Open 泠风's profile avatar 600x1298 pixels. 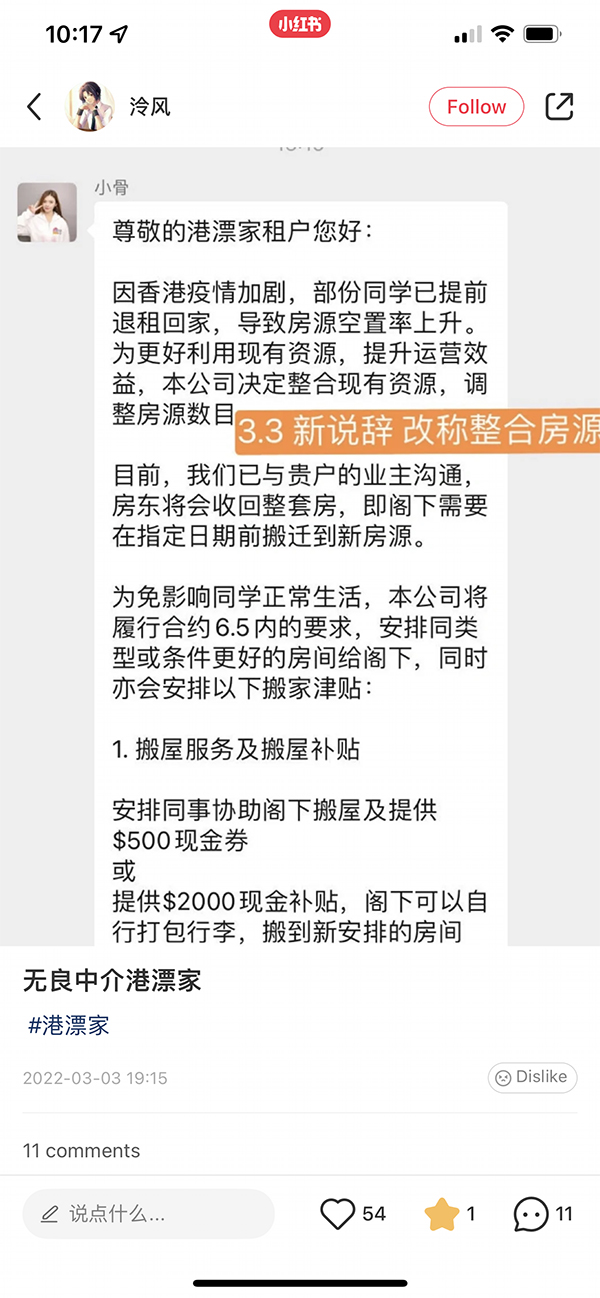[90, 107]
